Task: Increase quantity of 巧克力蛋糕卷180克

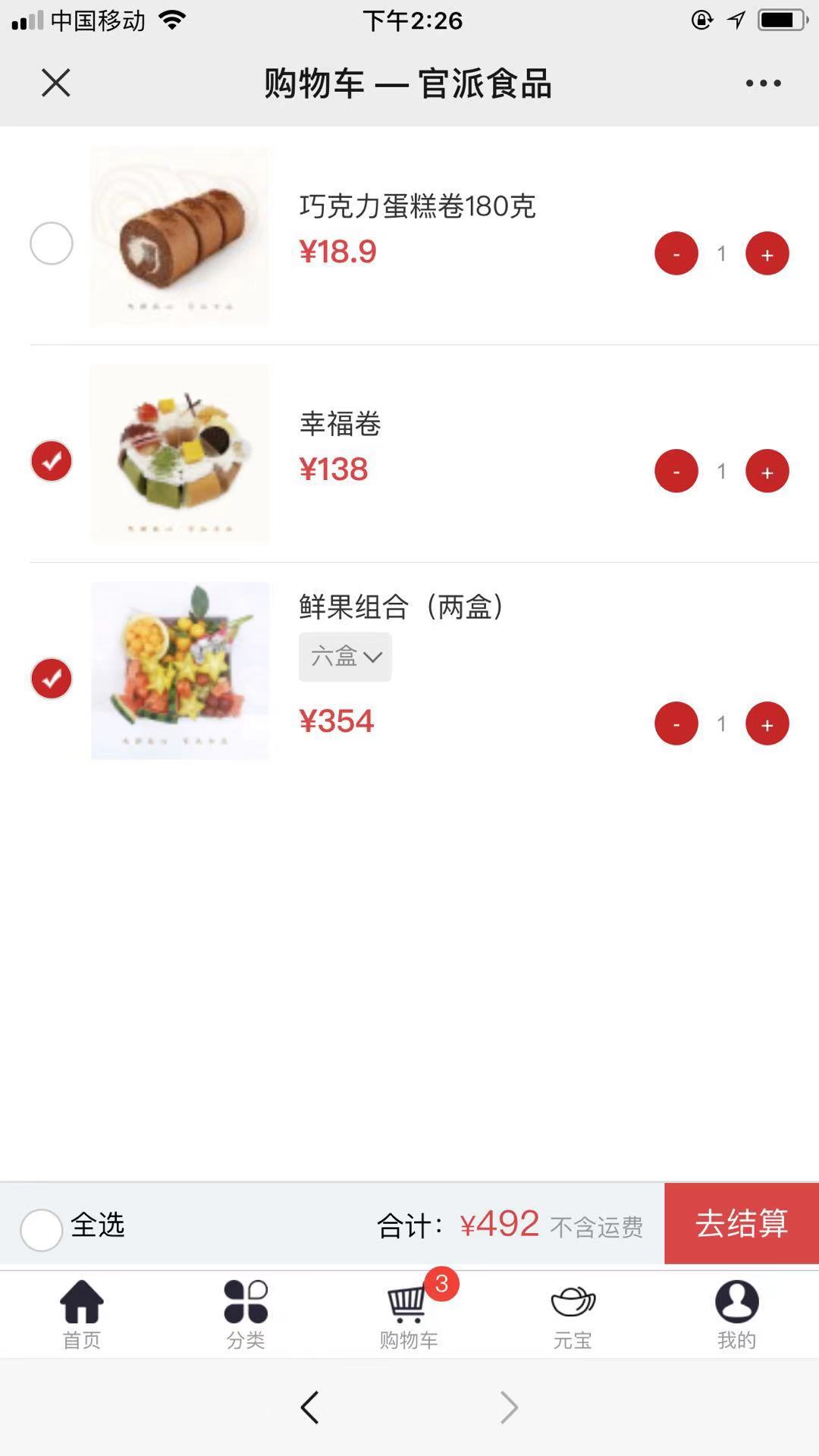Action: point(767,253)
